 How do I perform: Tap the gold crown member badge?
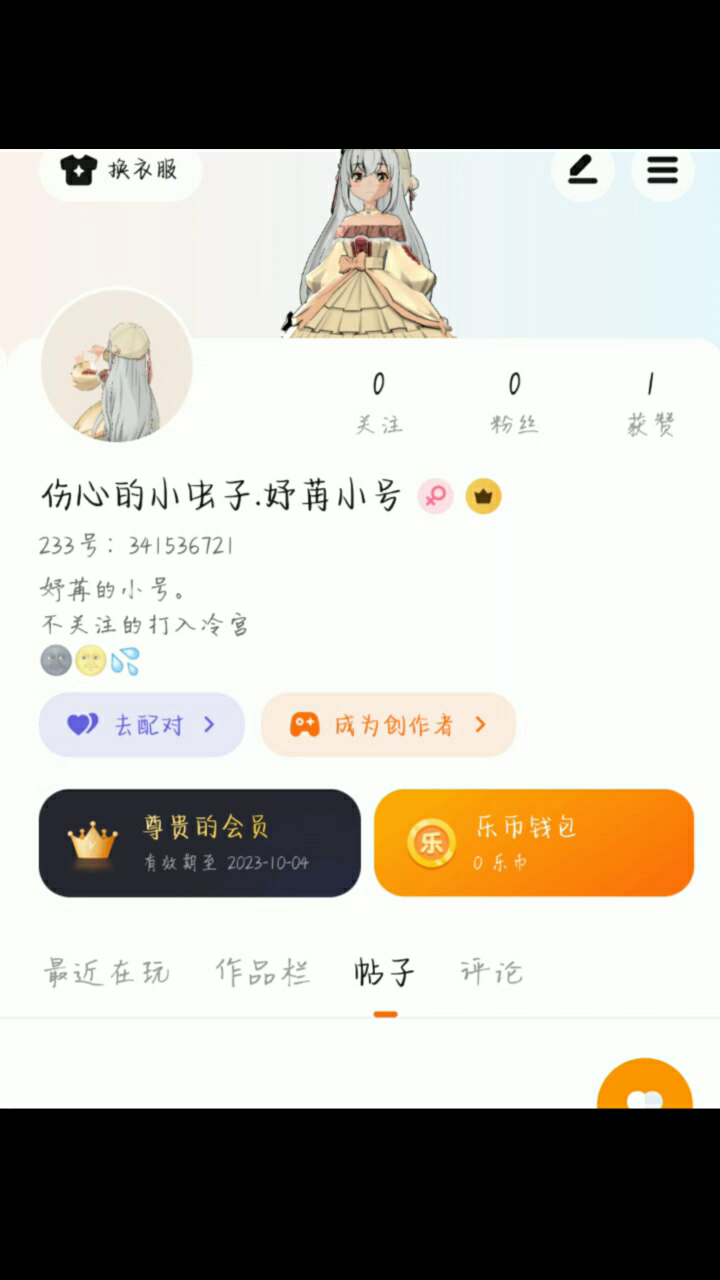tap(484, 496)
